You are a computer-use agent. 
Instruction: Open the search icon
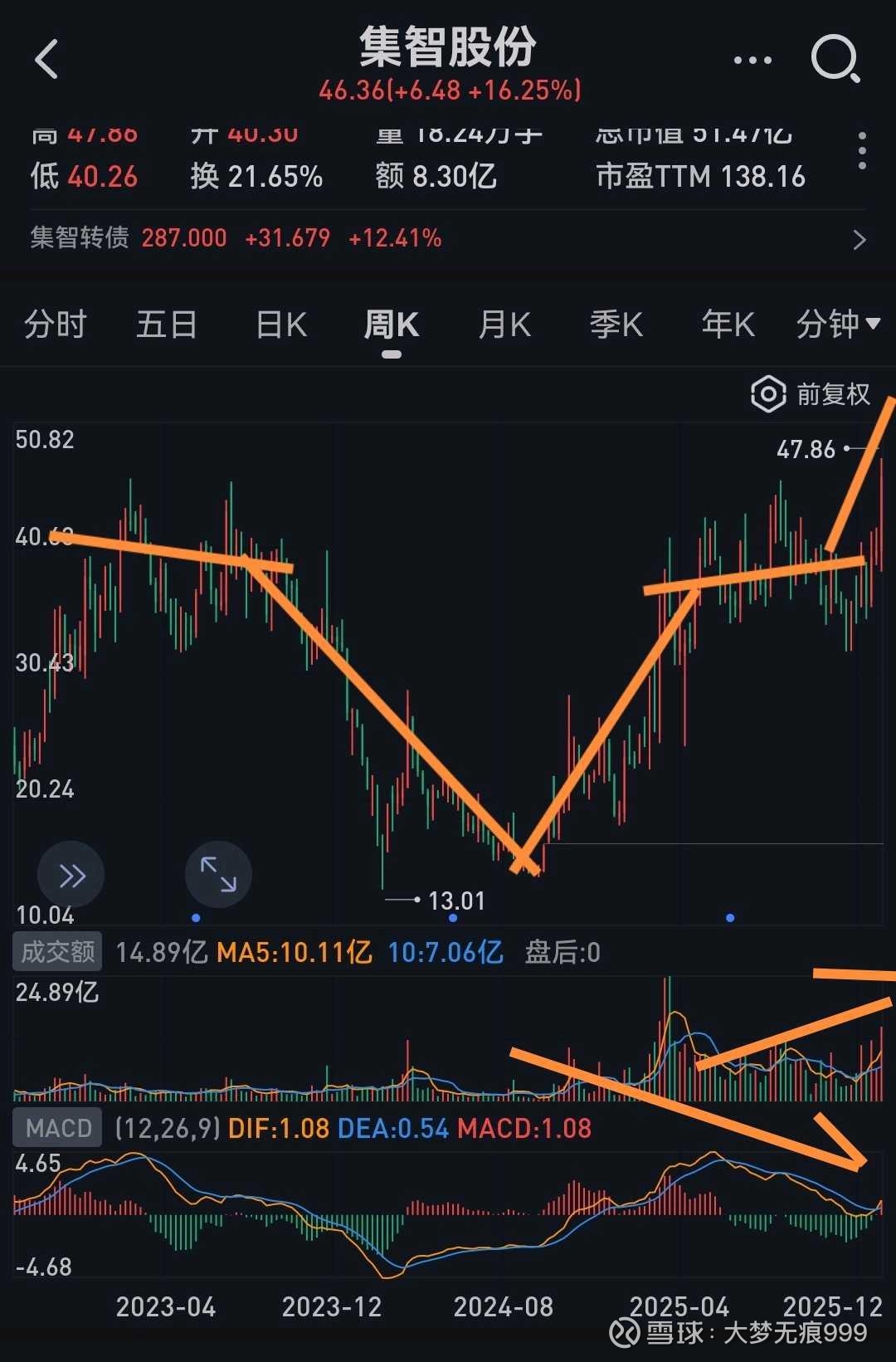click(x=835, y=60)
